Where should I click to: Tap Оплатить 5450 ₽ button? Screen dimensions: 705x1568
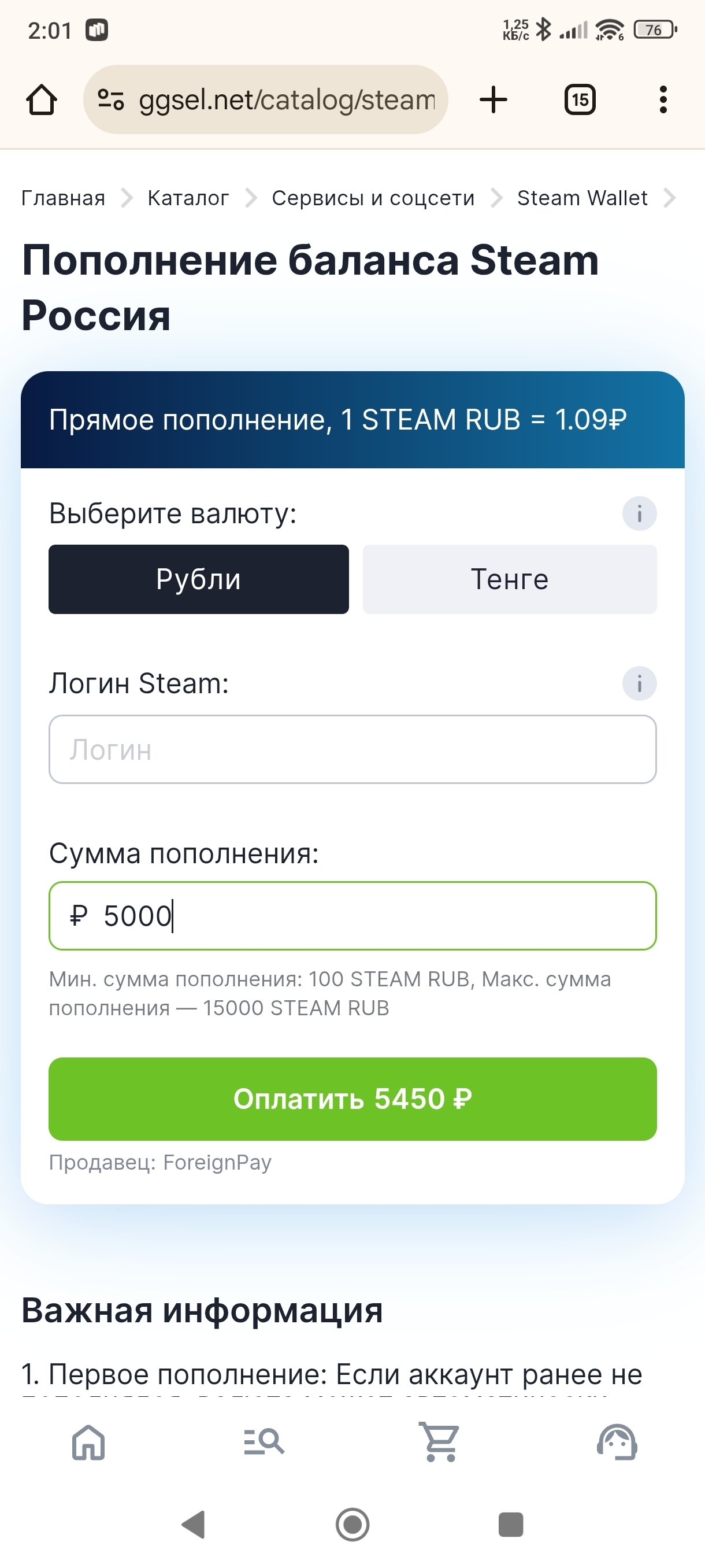(353, 1099)
